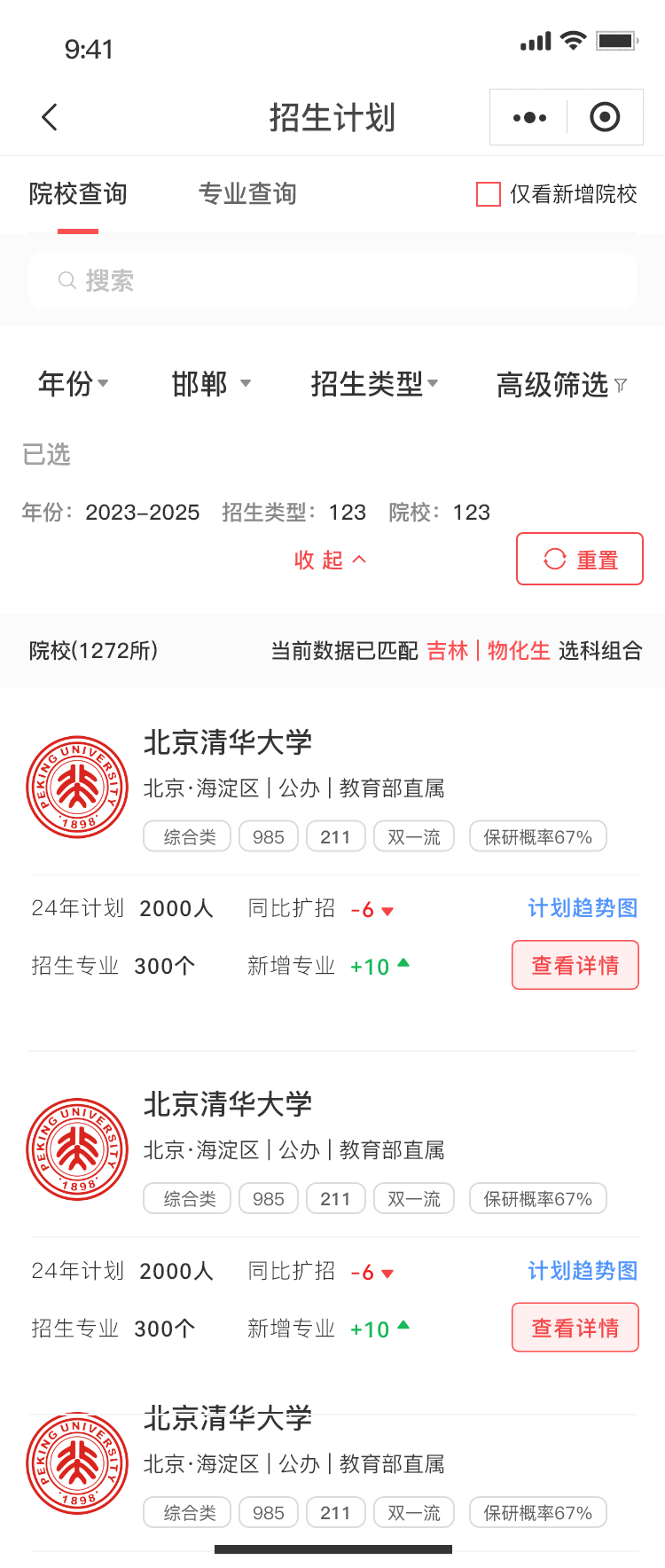665x1568 pixels.
Task: Expand the 招生类型 dropdown
Action: coord(374,384)
